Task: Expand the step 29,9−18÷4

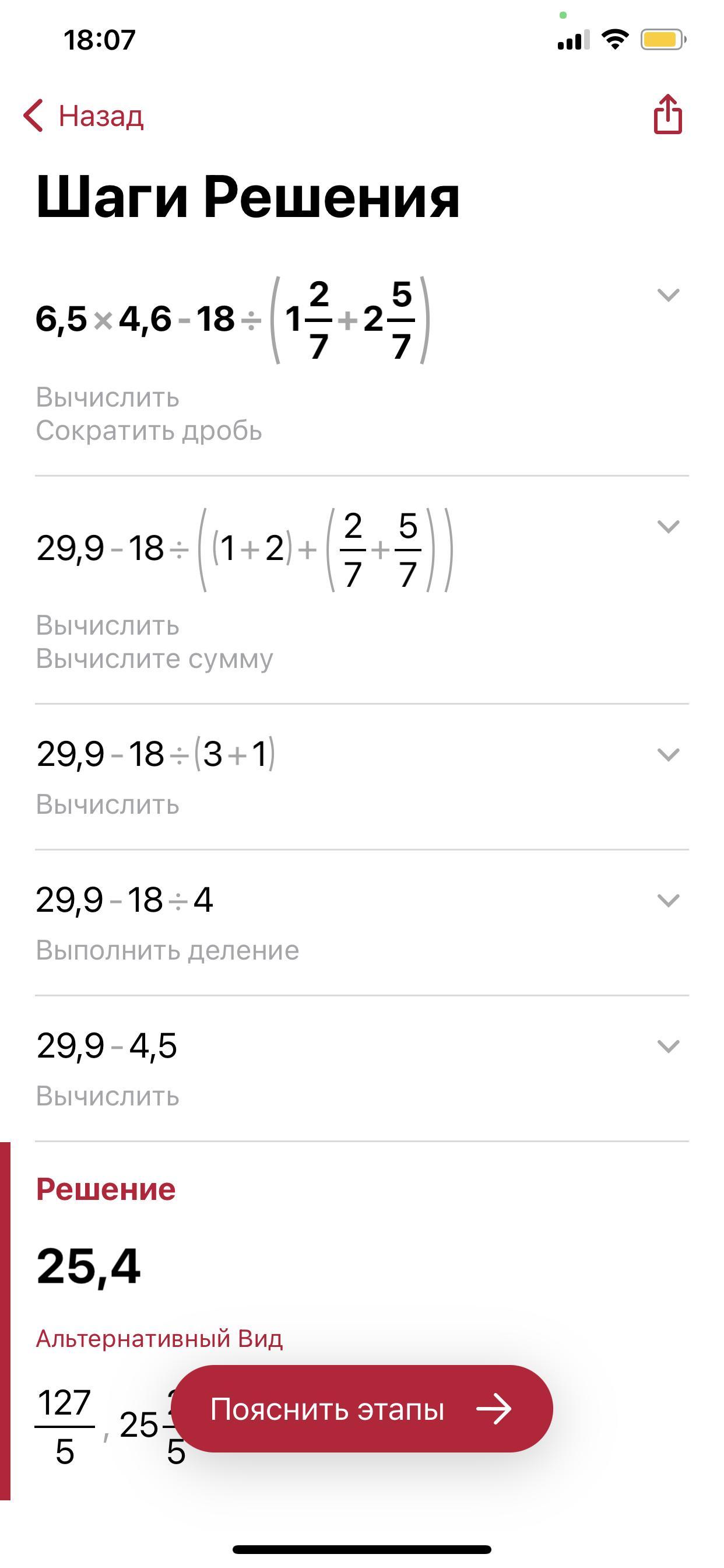Action: tap(668, 900)
